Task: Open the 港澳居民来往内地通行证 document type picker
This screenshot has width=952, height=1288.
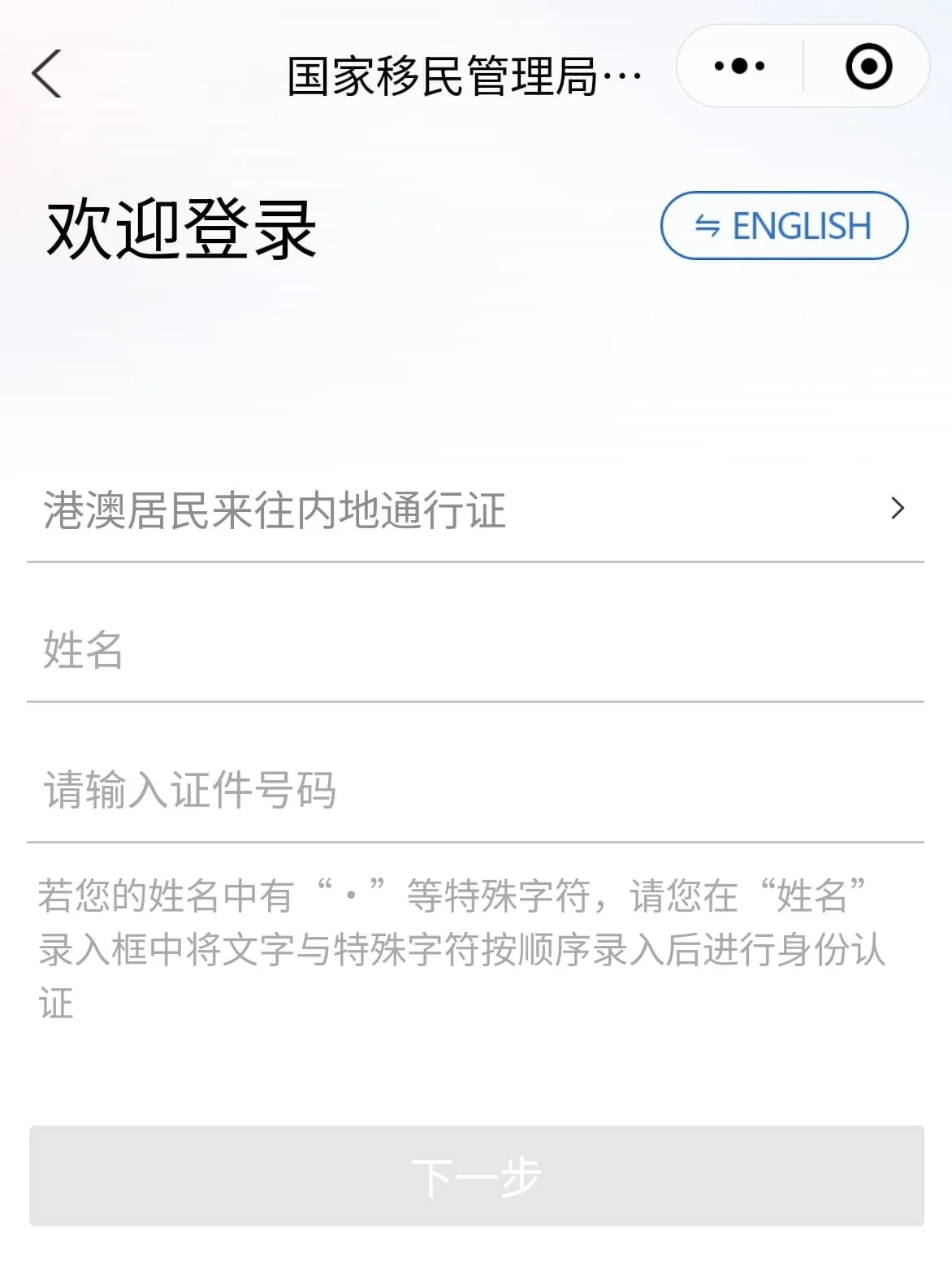Action: 475,510
